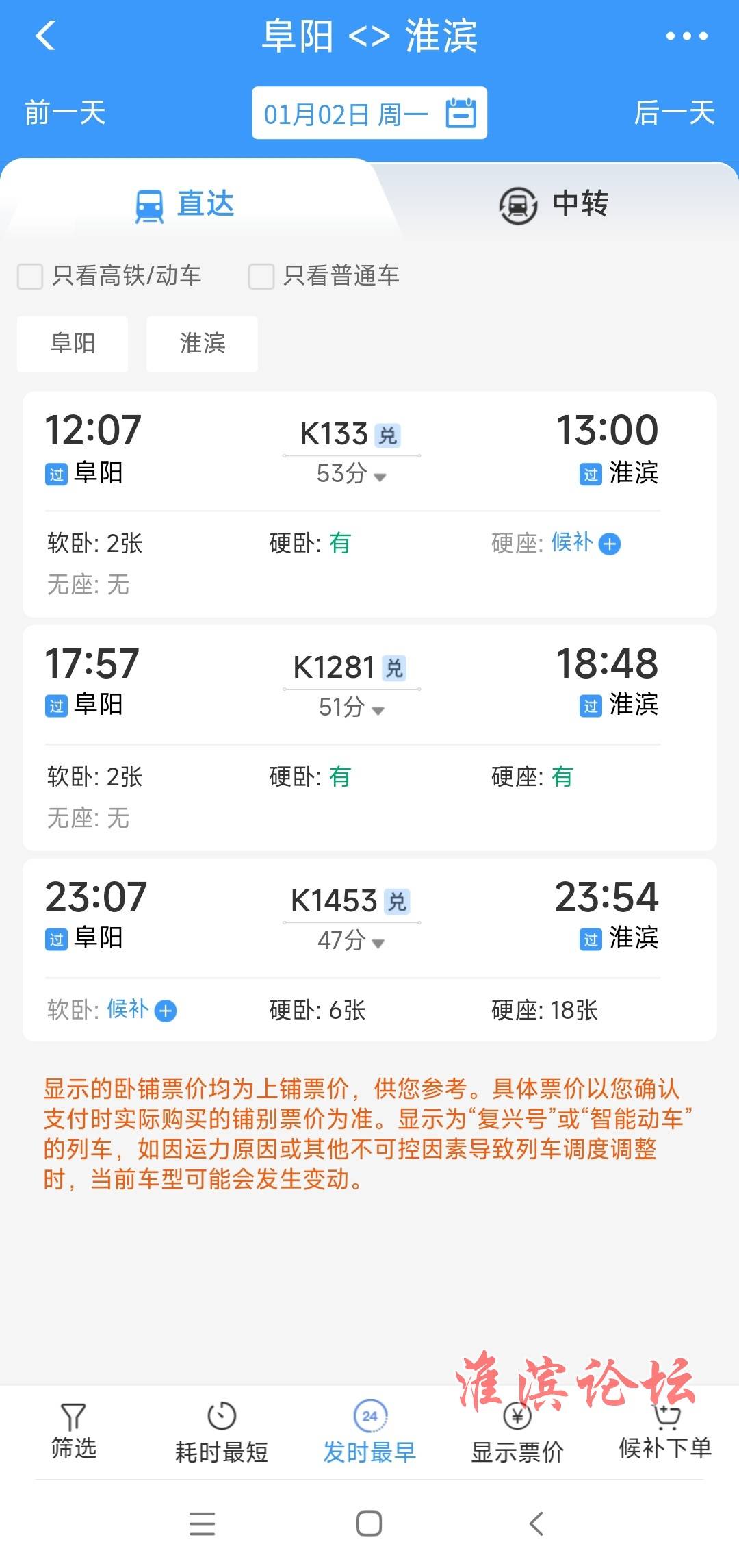Check 只看普通车 filter

[324, 276]
